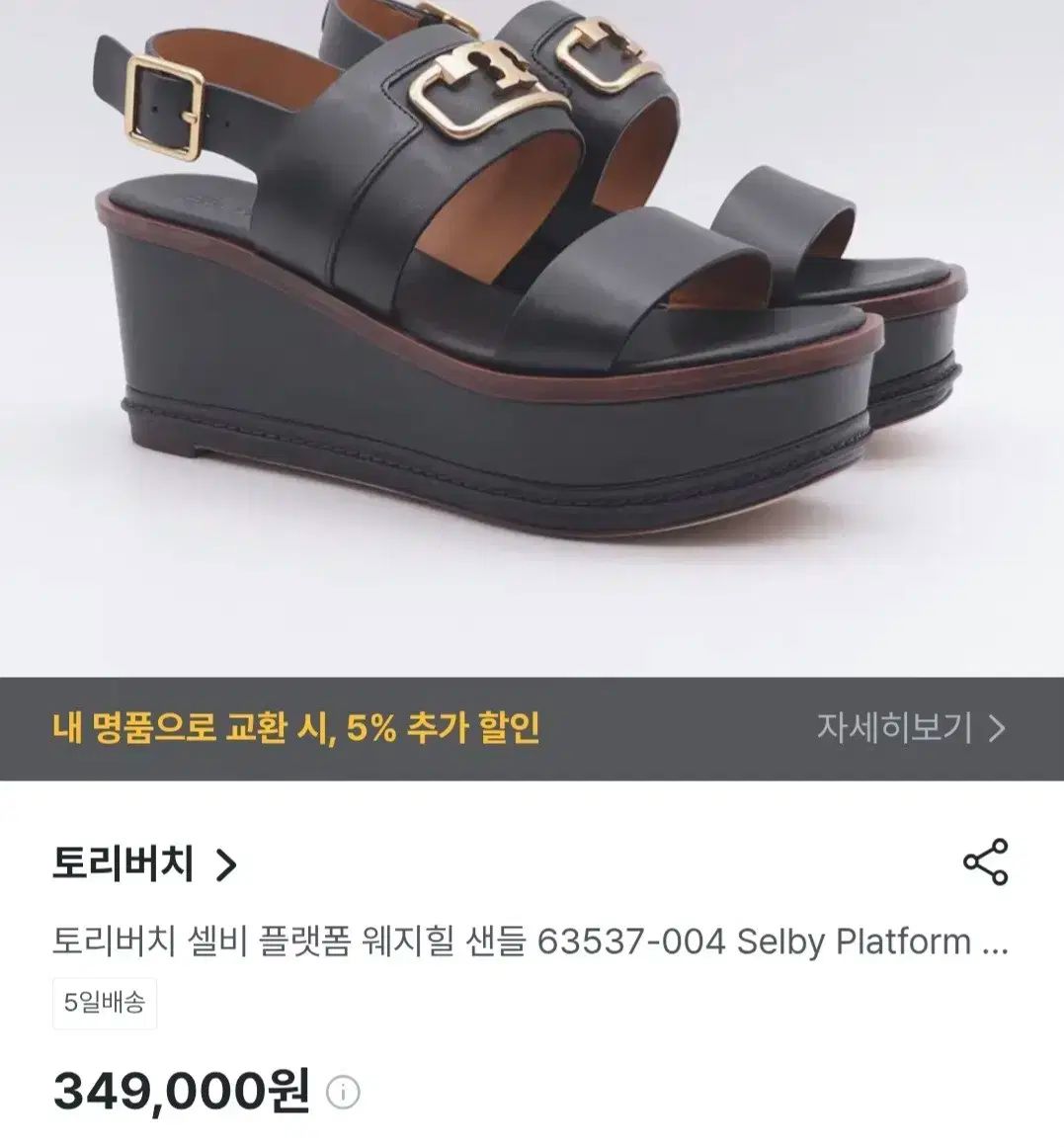Open the 토리버치 brand page
This screenshot has width=1064, height=1147.
coord(145,864)
